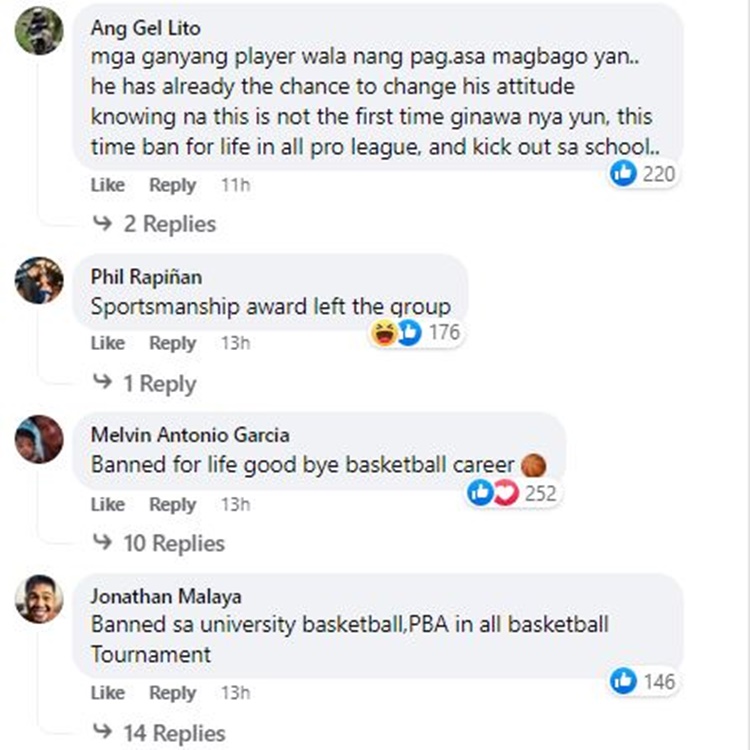This screenshot has width=750, height=750.
Task: Like Ang Gel Lito's comment
Action: point(107,185)
